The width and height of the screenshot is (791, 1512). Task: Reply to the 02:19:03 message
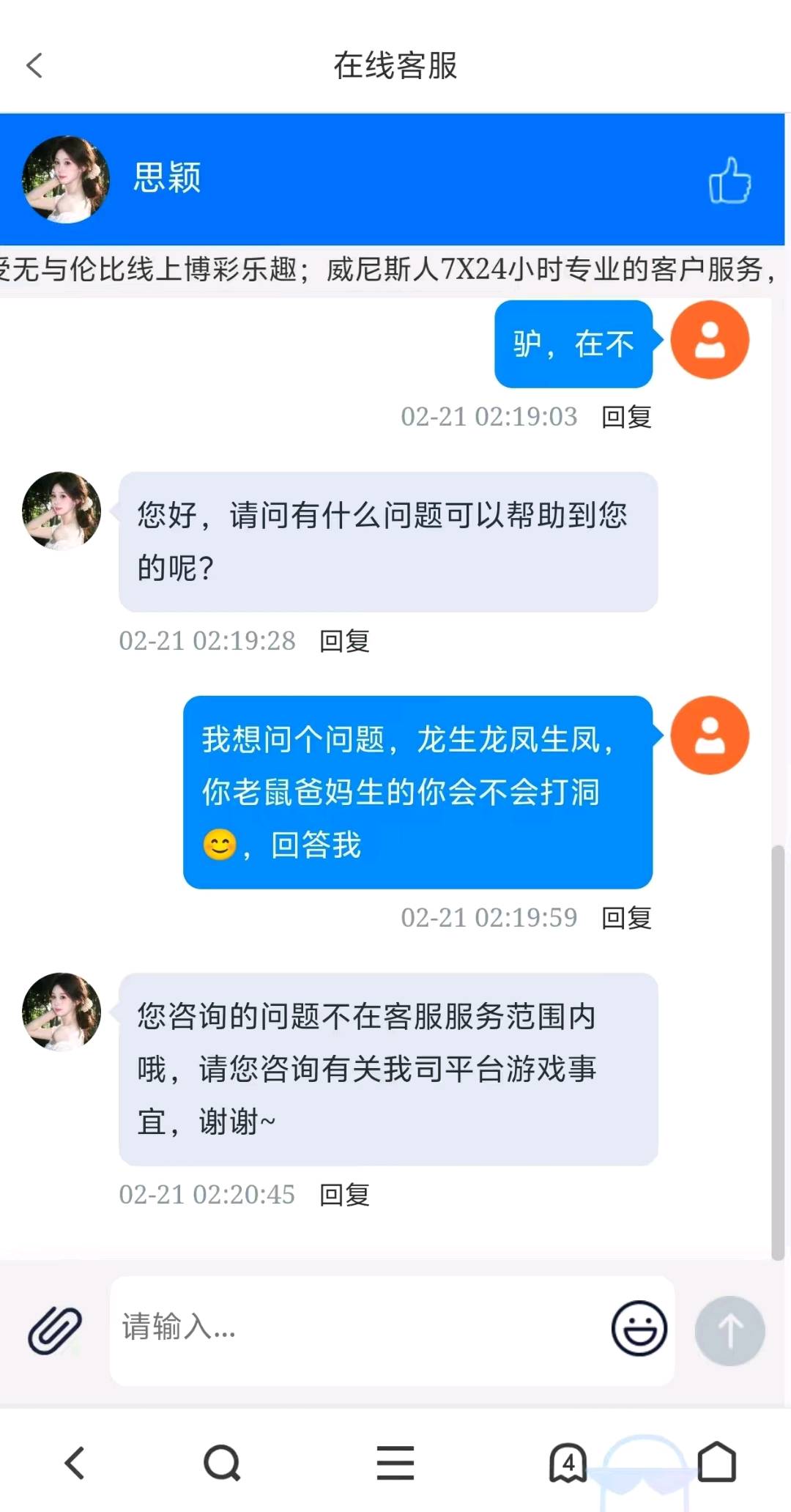coord(626,418)
